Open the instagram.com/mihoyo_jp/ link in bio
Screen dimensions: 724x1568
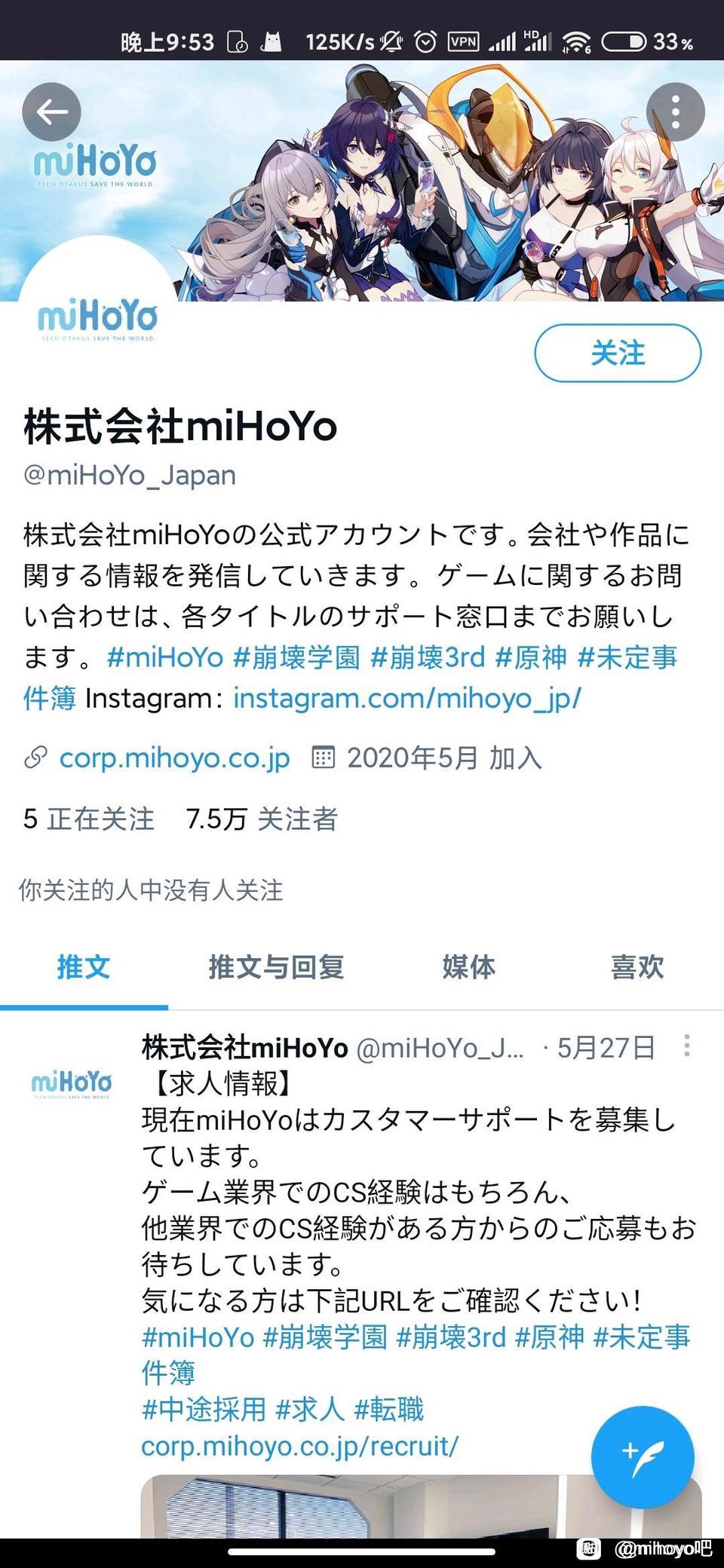pos(407,698)
